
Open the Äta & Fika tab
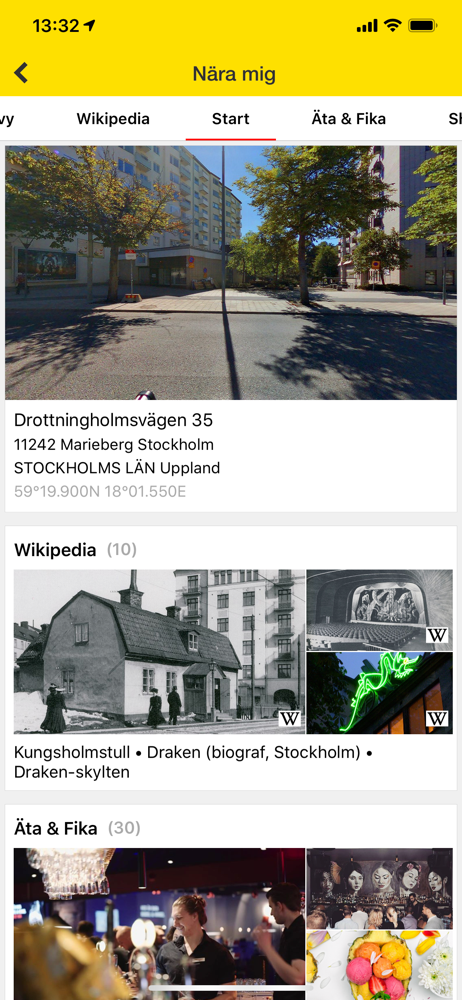(x=348, y=119)
